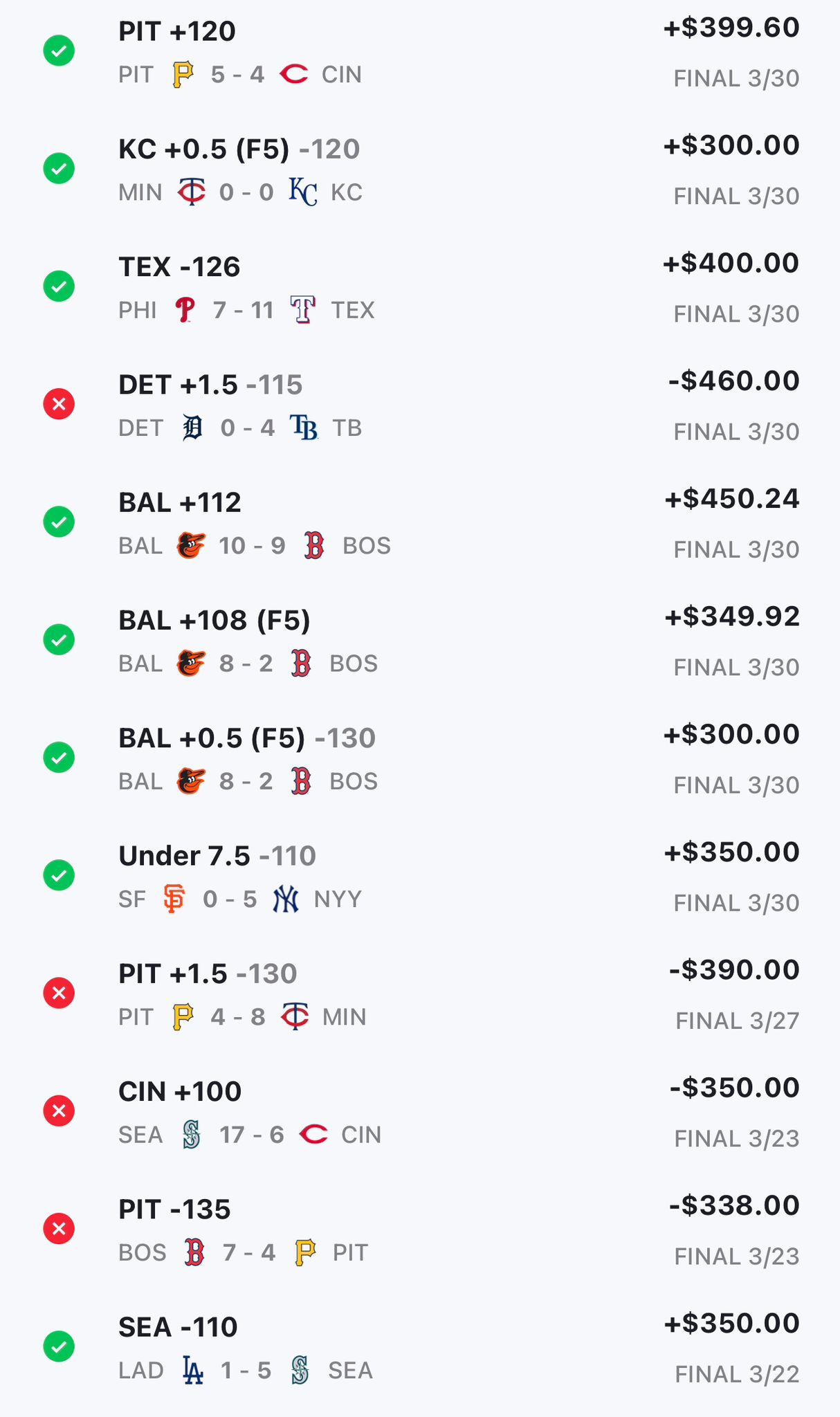Open the BAL +112 bet entry
The image size is (840, 1417).
click(x=419, y=523)
